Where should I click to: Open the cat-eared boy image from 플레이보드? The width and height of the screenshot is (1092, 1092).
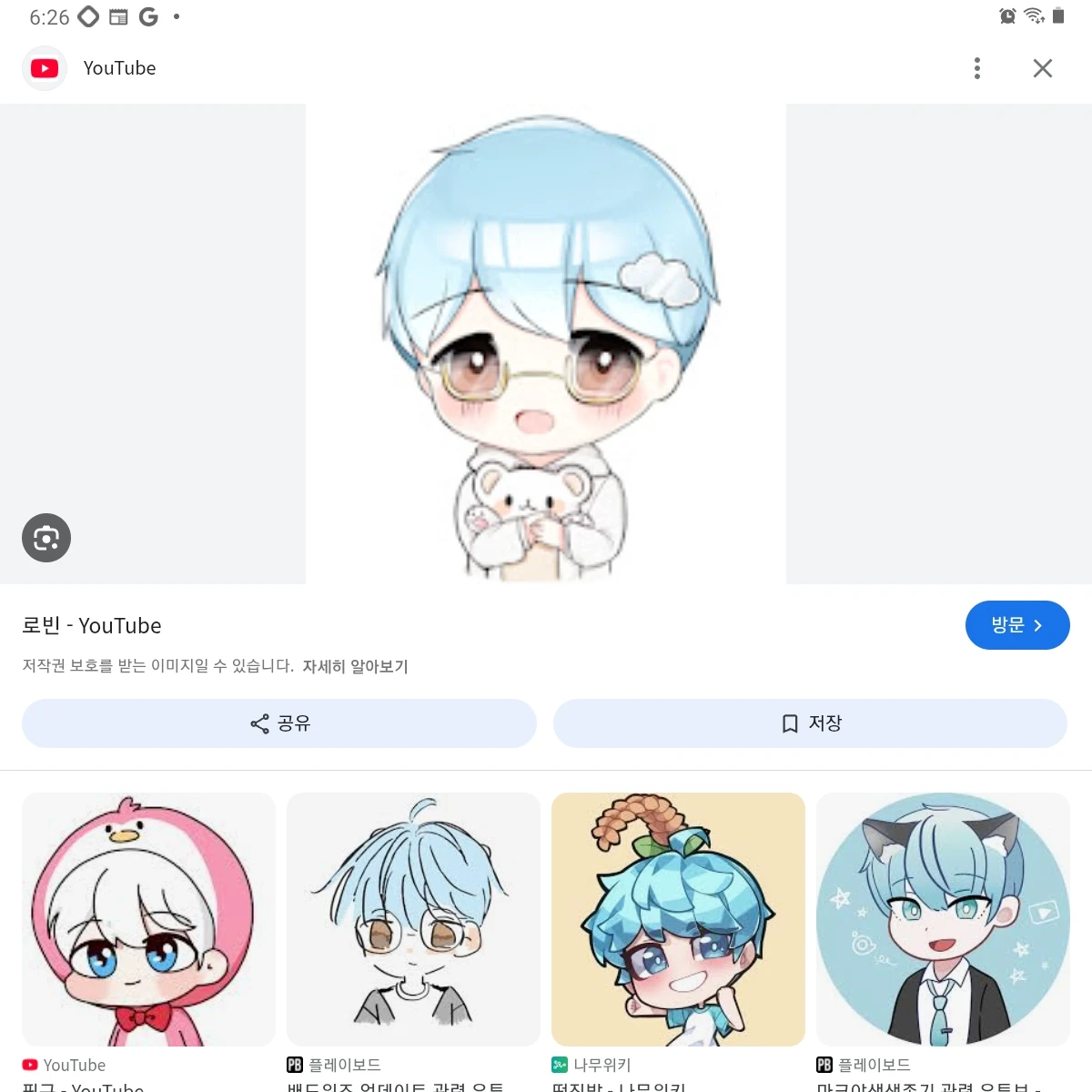[x=943, y=919]
